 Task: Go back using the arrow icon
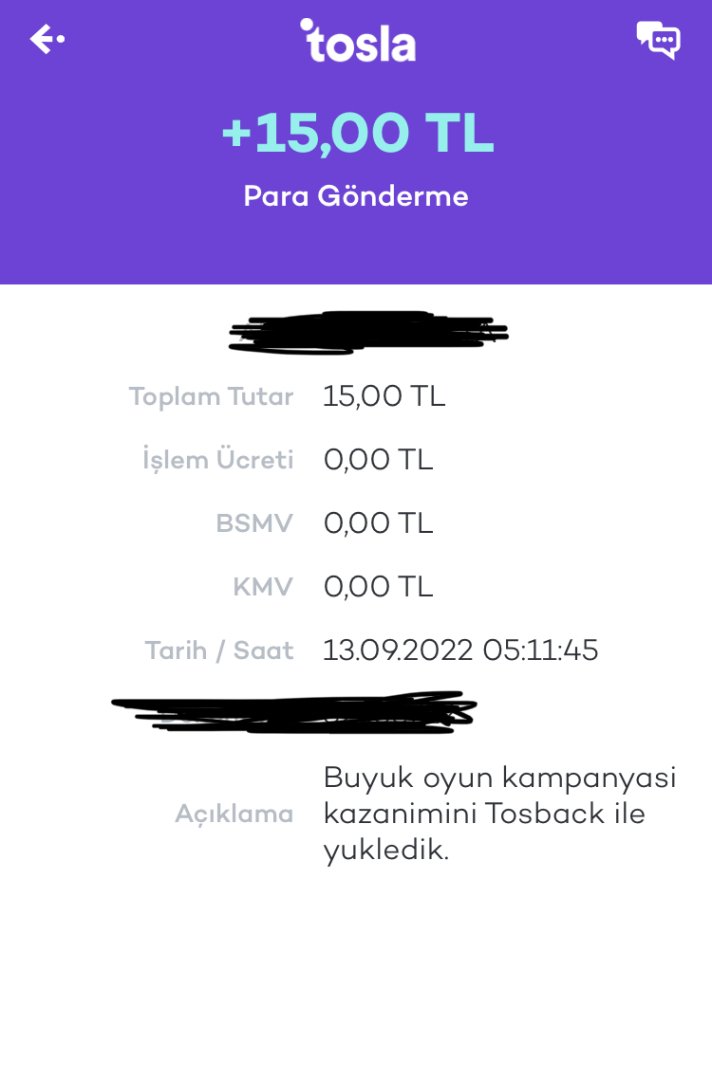point(46,40)
